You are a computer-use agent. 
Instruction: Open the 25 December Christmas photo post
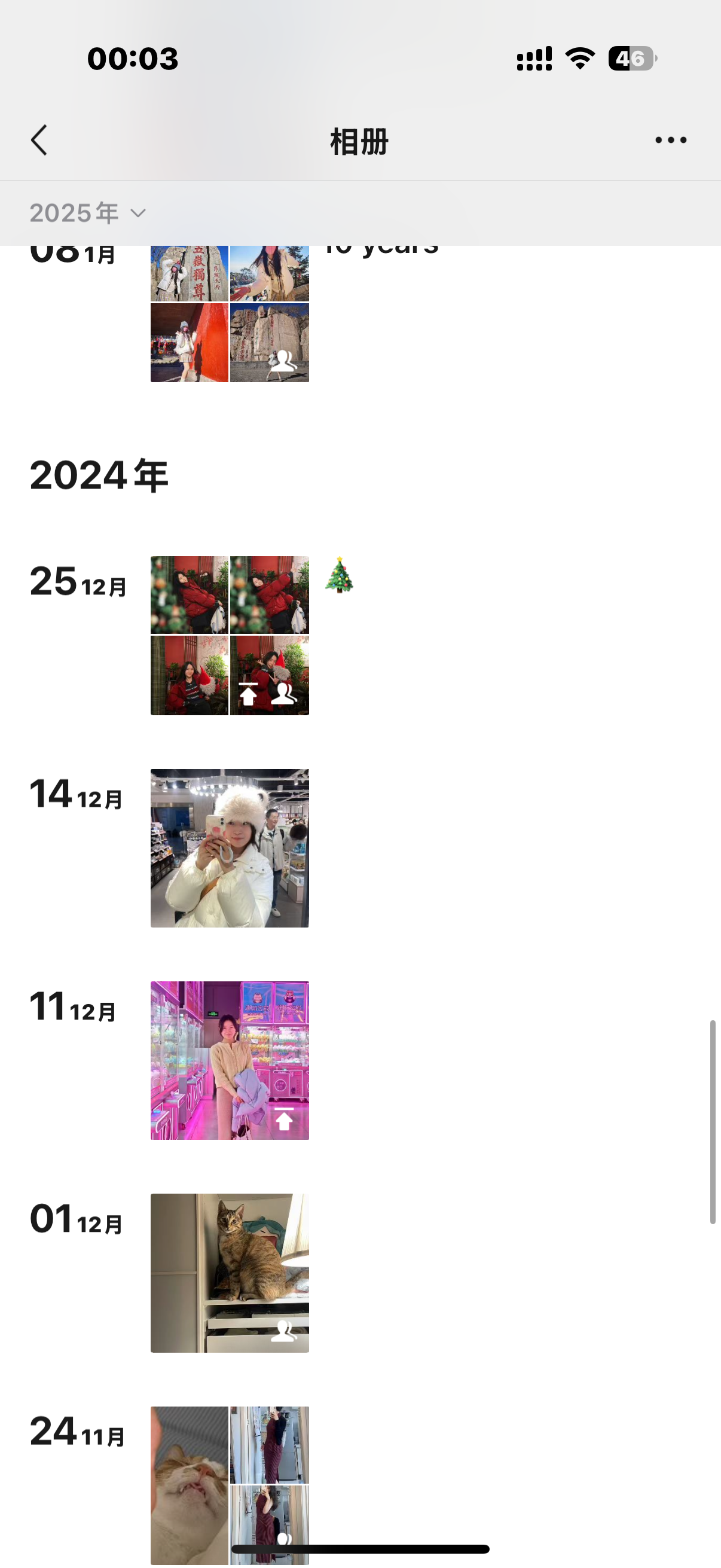click(x=230, y=635)
